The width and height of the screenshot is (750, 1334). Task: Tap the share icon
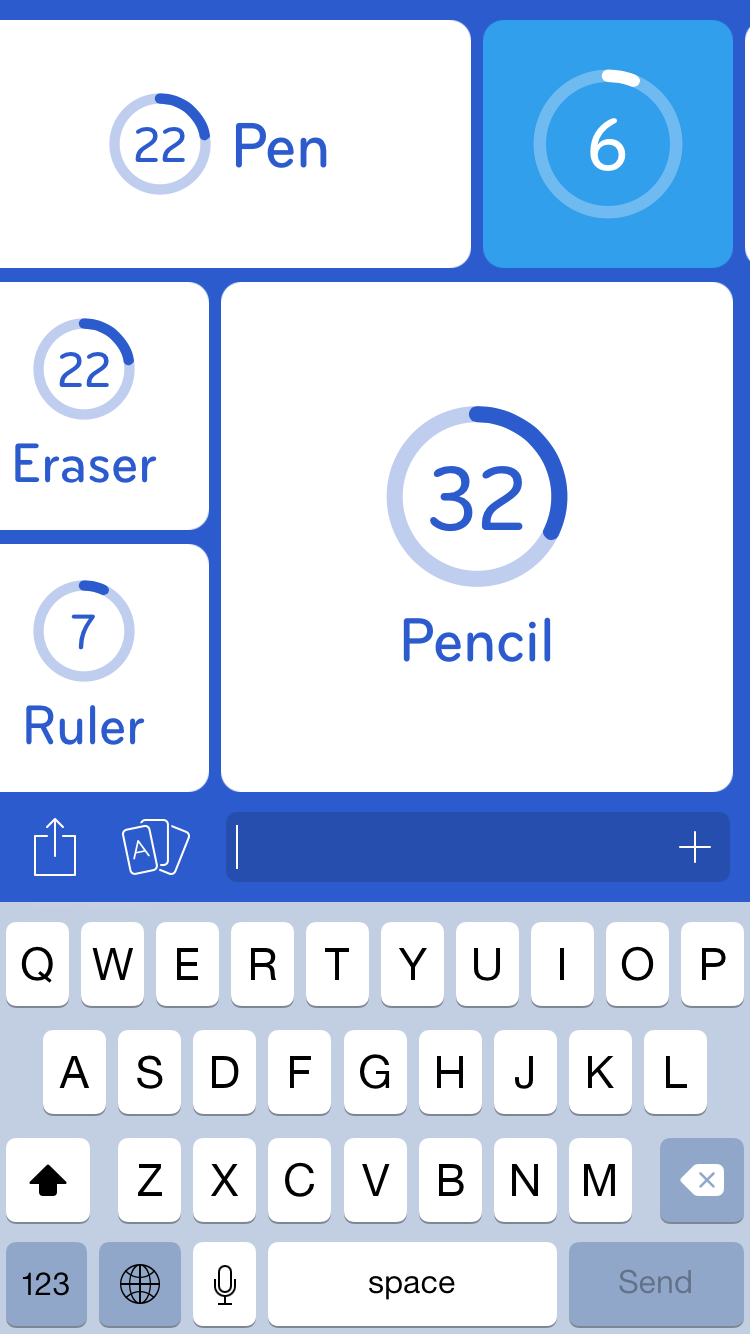coord(55,848)
